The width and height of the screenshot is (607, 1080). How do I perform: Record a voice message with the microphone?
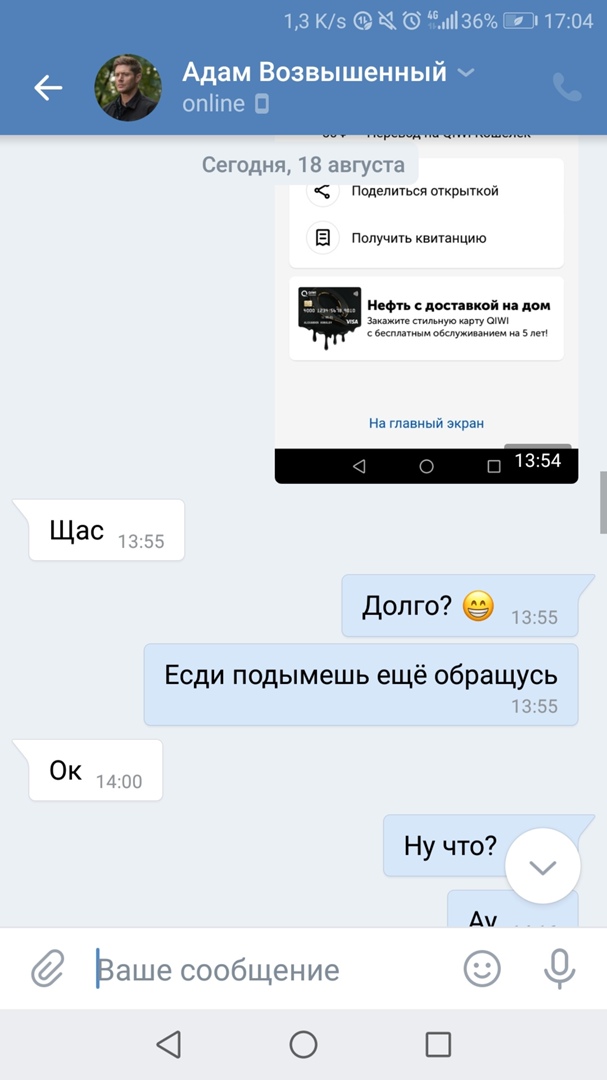[x=558, y=969]
